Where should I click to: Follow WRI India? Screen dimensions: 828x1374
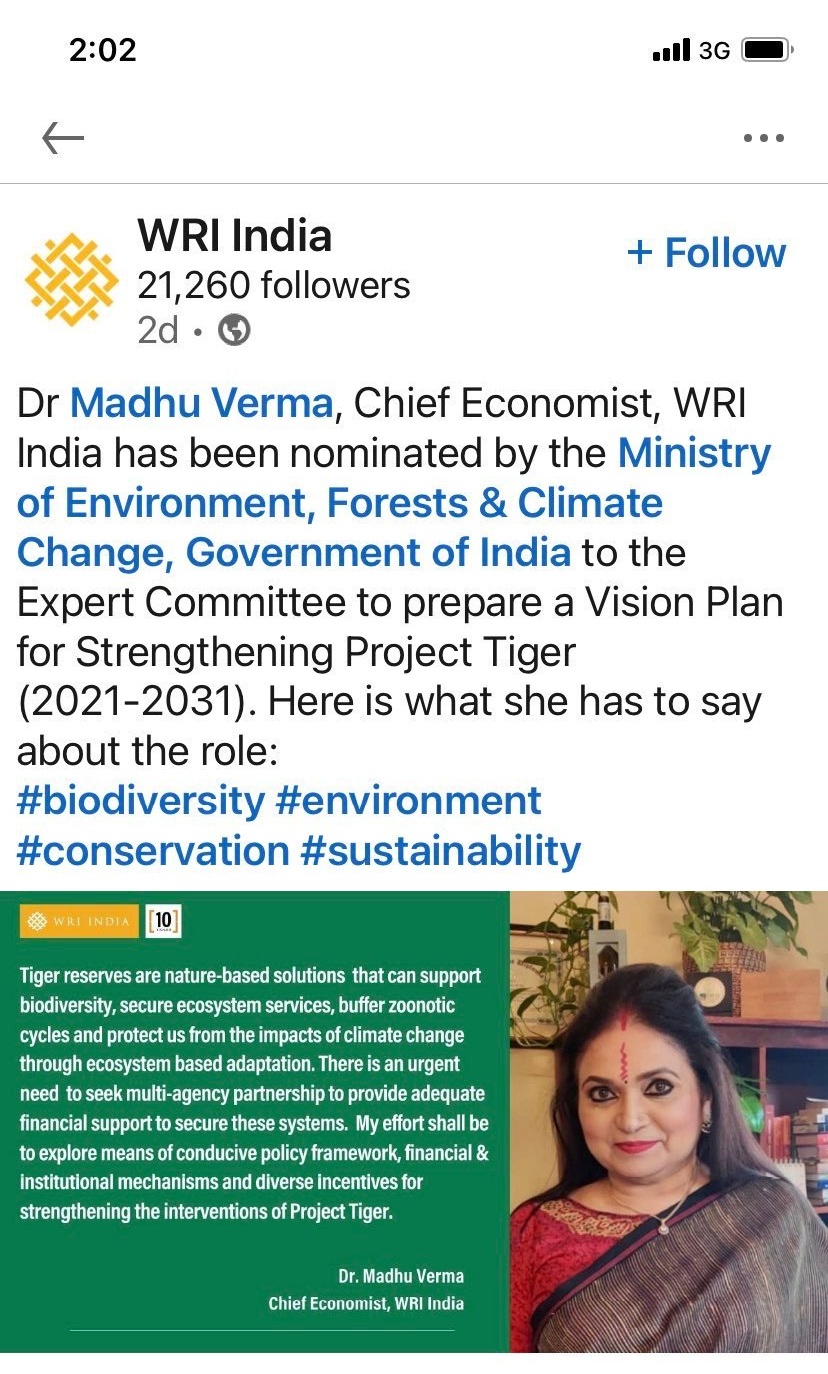coord(706,254)
